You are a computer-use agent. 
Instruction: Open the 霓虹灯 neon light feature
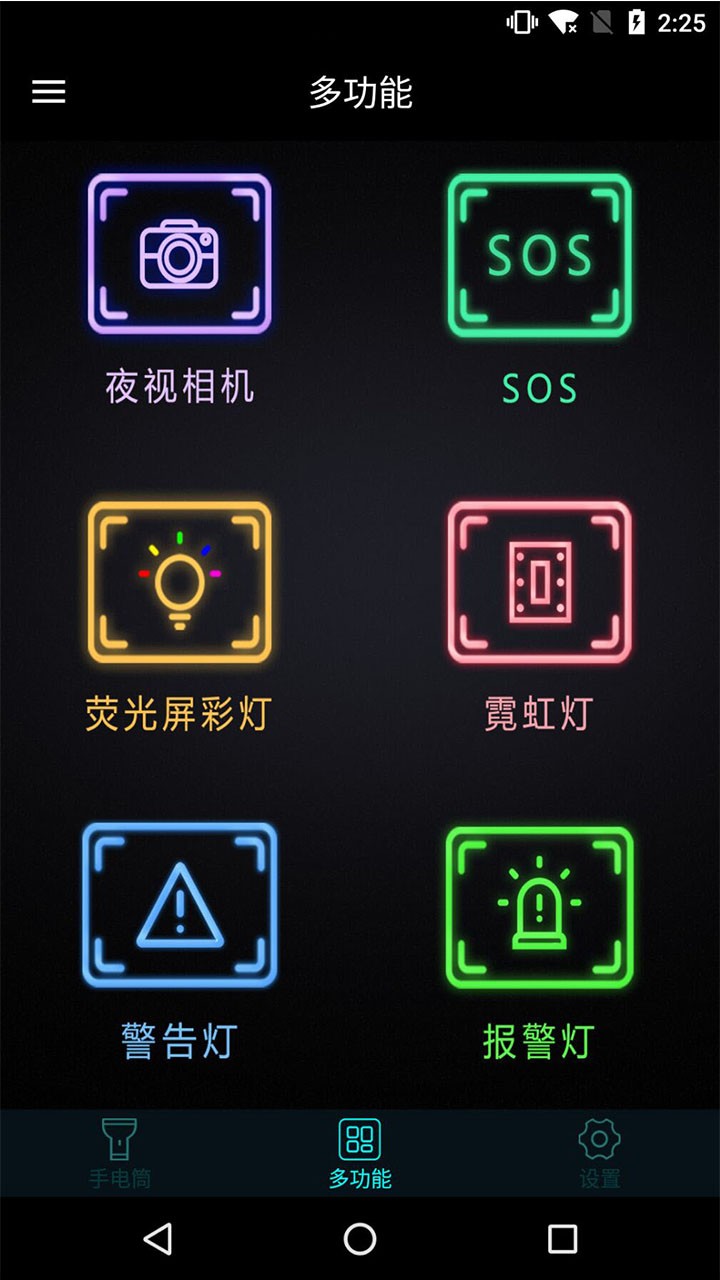click(x=540, y=585)
